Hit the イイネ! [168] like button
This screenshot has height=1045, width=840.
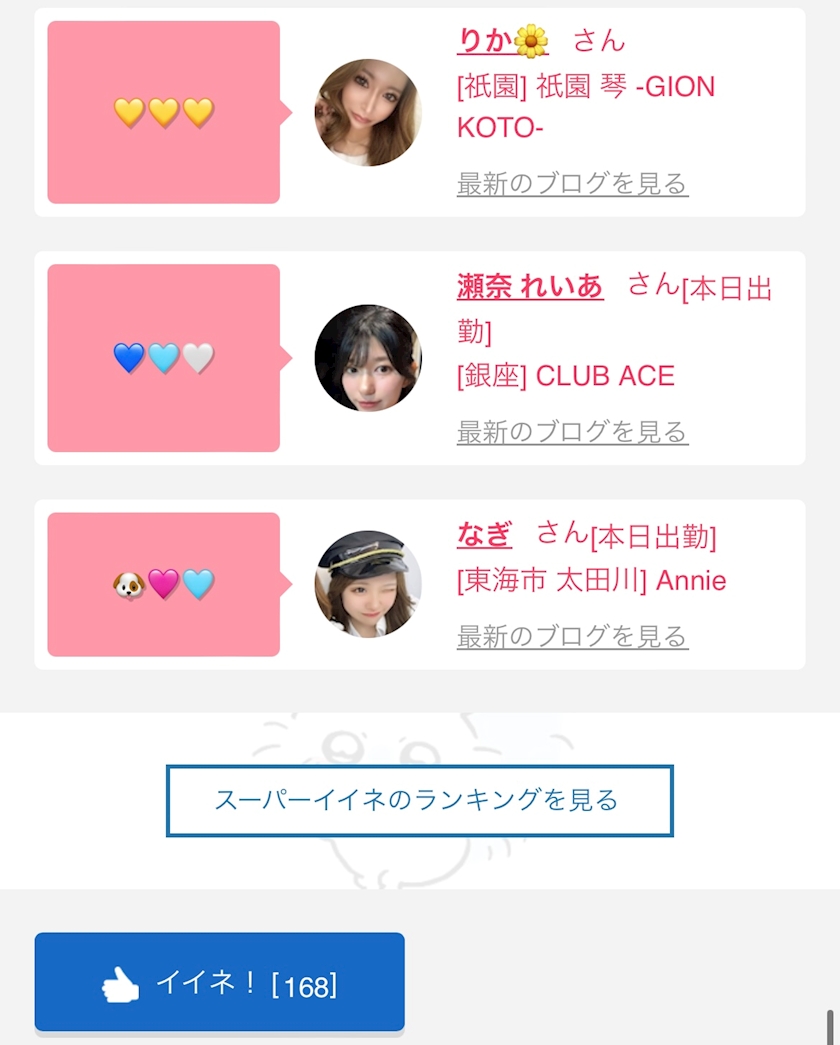220,982
